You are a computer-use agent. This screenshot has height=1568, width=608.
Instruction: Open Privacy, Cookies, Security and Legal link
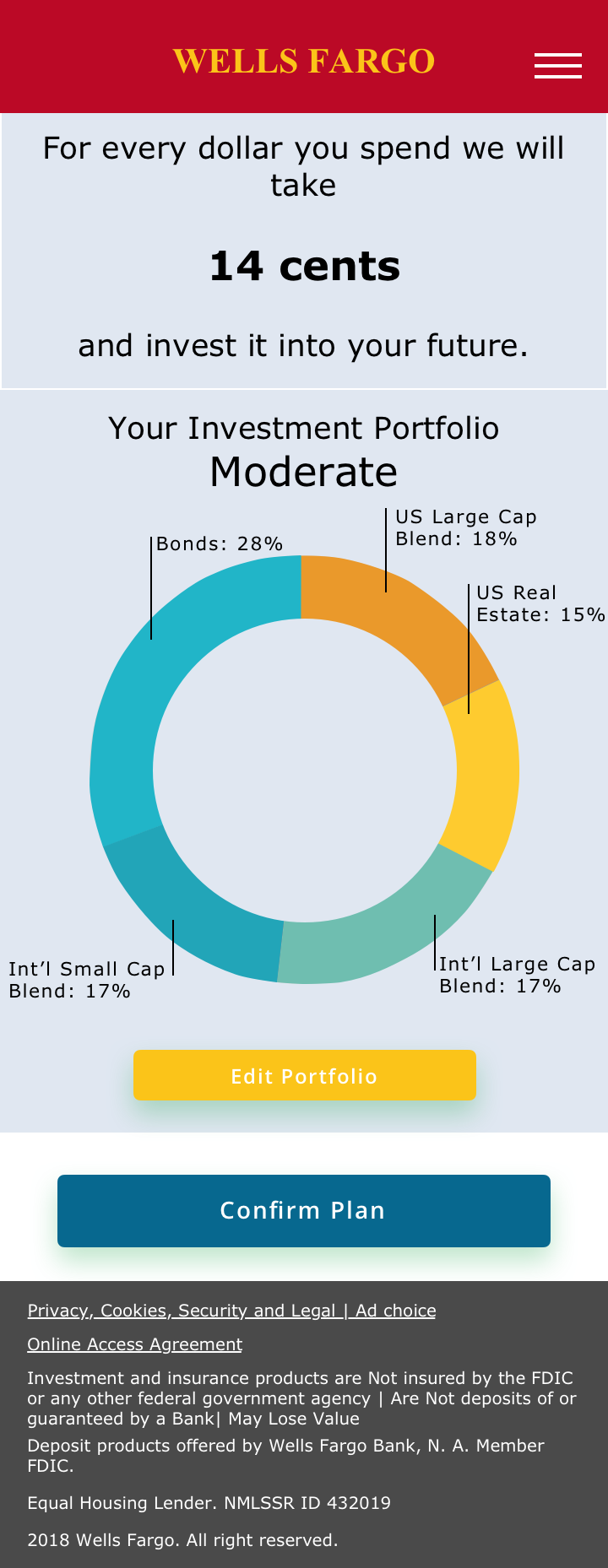click(182, 1311)
